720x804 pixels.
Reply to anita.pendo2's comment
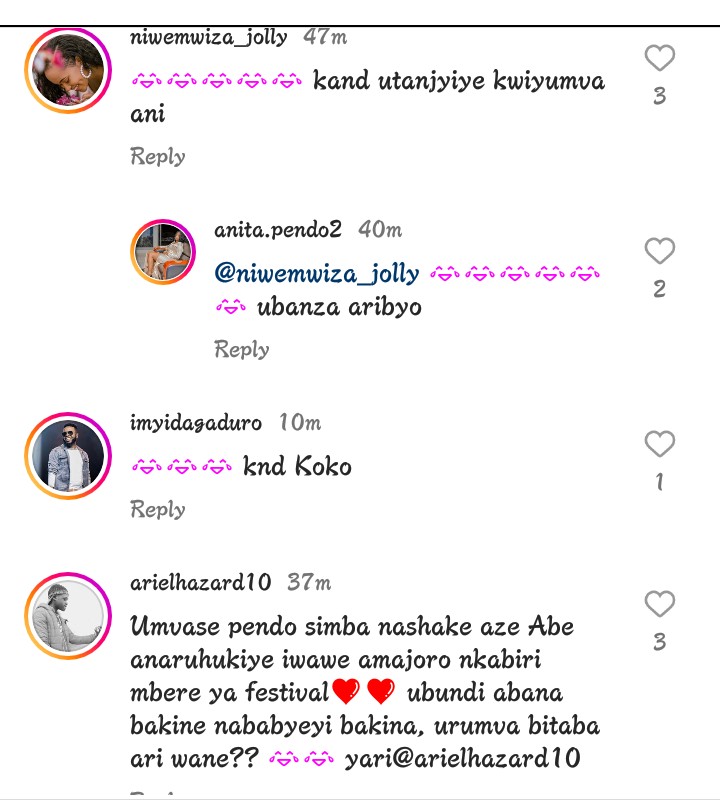242,349
